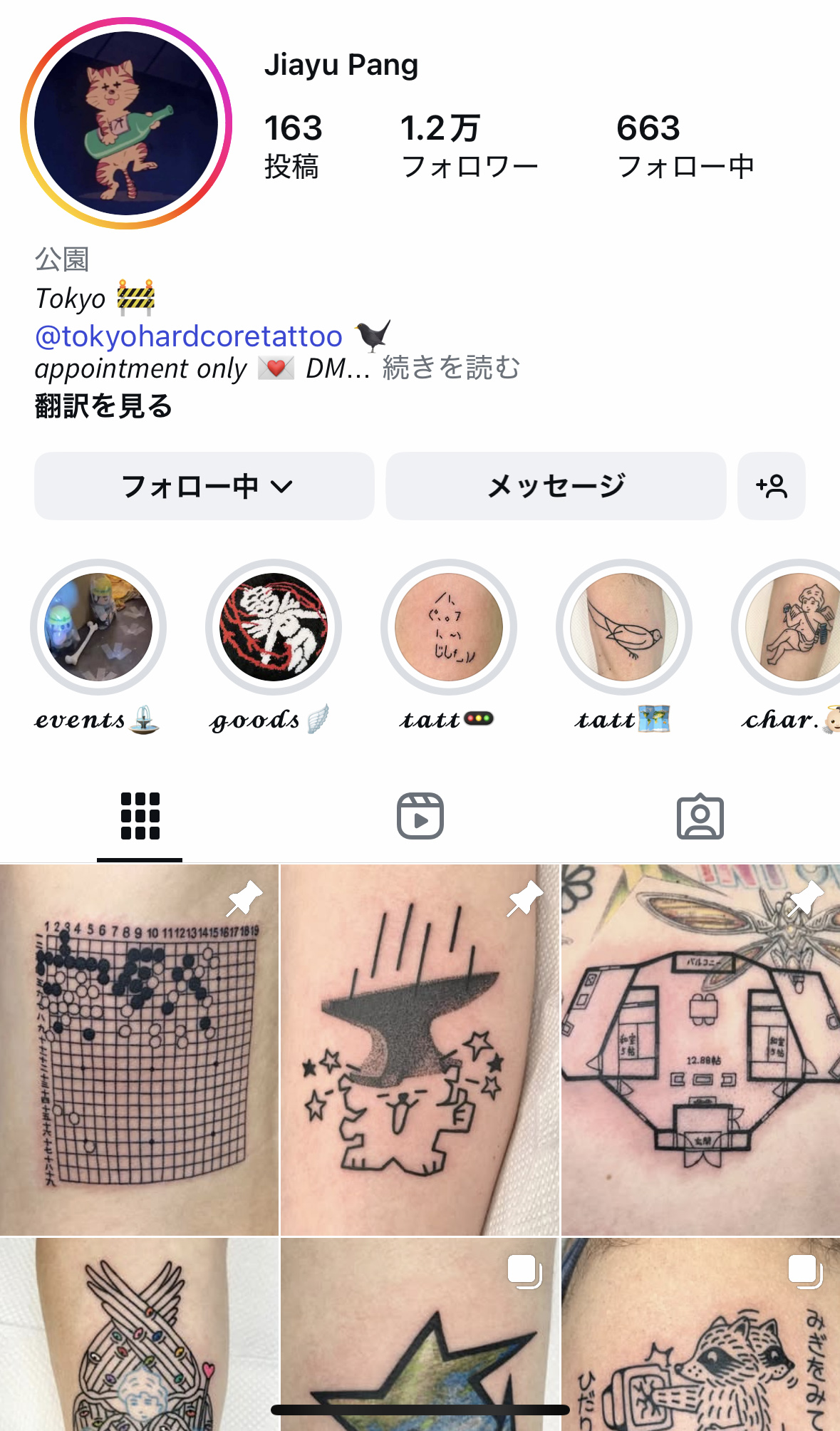
Task: Send a message via メッセージ button
Action: click(556, 486)
